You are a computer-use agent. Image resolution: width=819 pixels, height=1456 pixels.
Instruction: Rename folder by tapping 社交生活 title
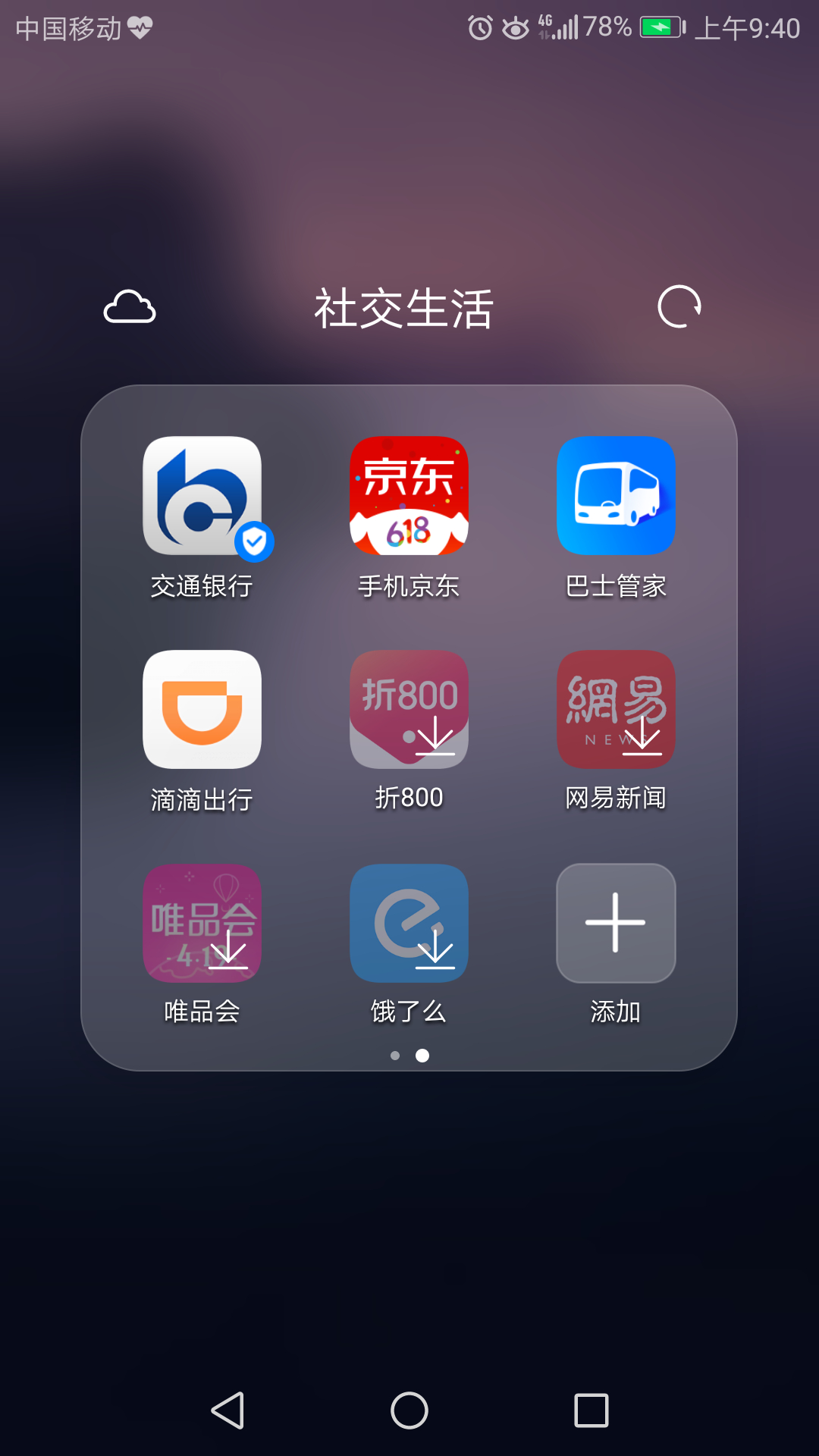[x=404, y=309]
